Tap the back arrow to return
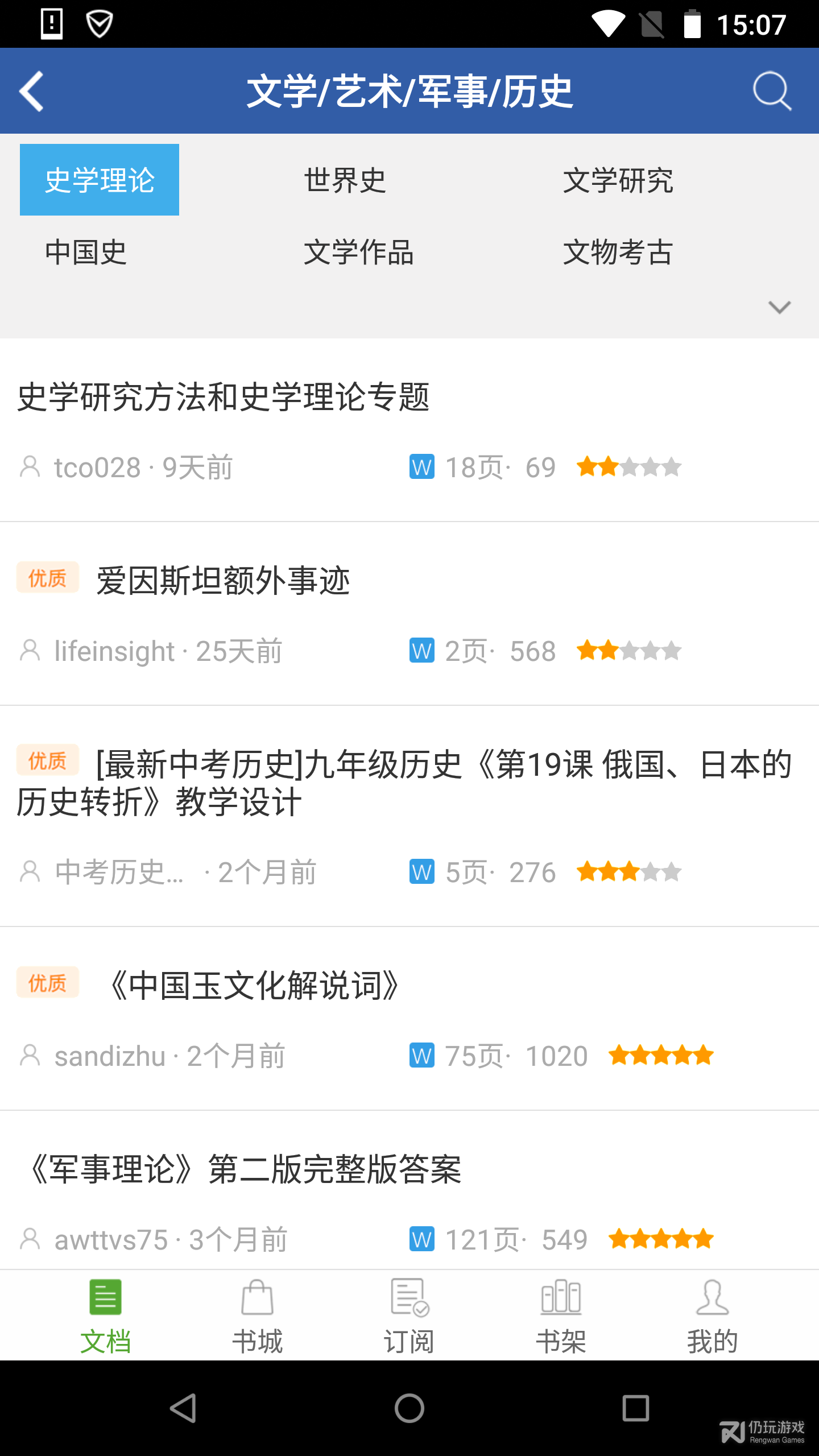The height and width of the screenshot is (1456, 819). click(32, 90)
